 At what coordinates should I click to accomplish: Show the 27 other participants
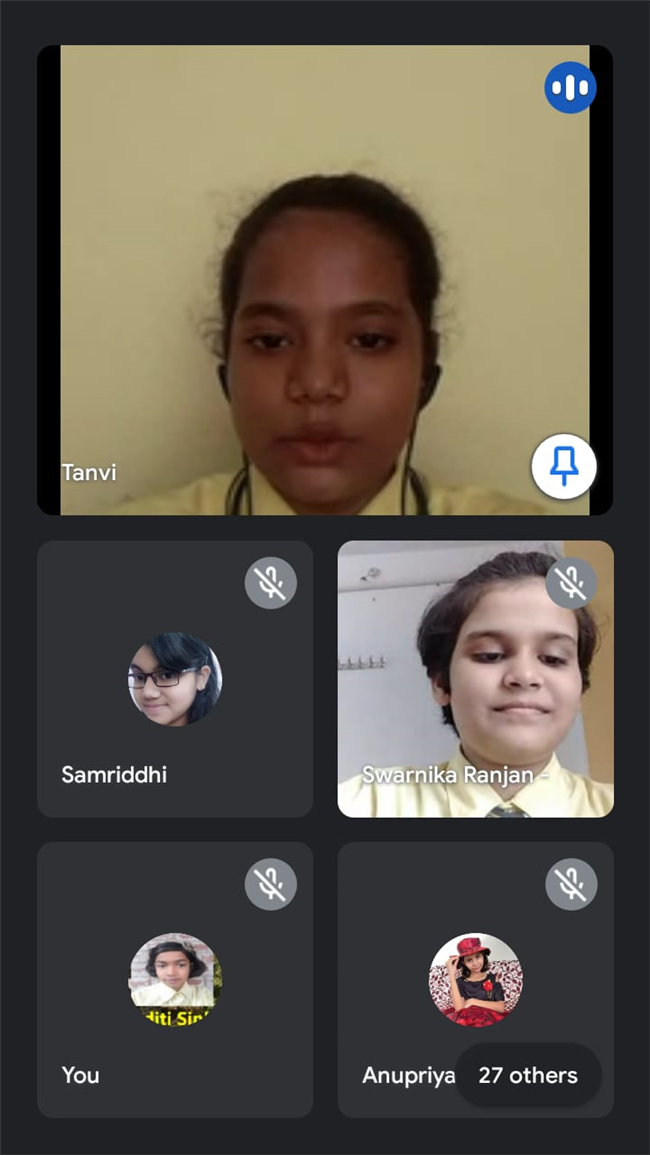point(528,1076)
